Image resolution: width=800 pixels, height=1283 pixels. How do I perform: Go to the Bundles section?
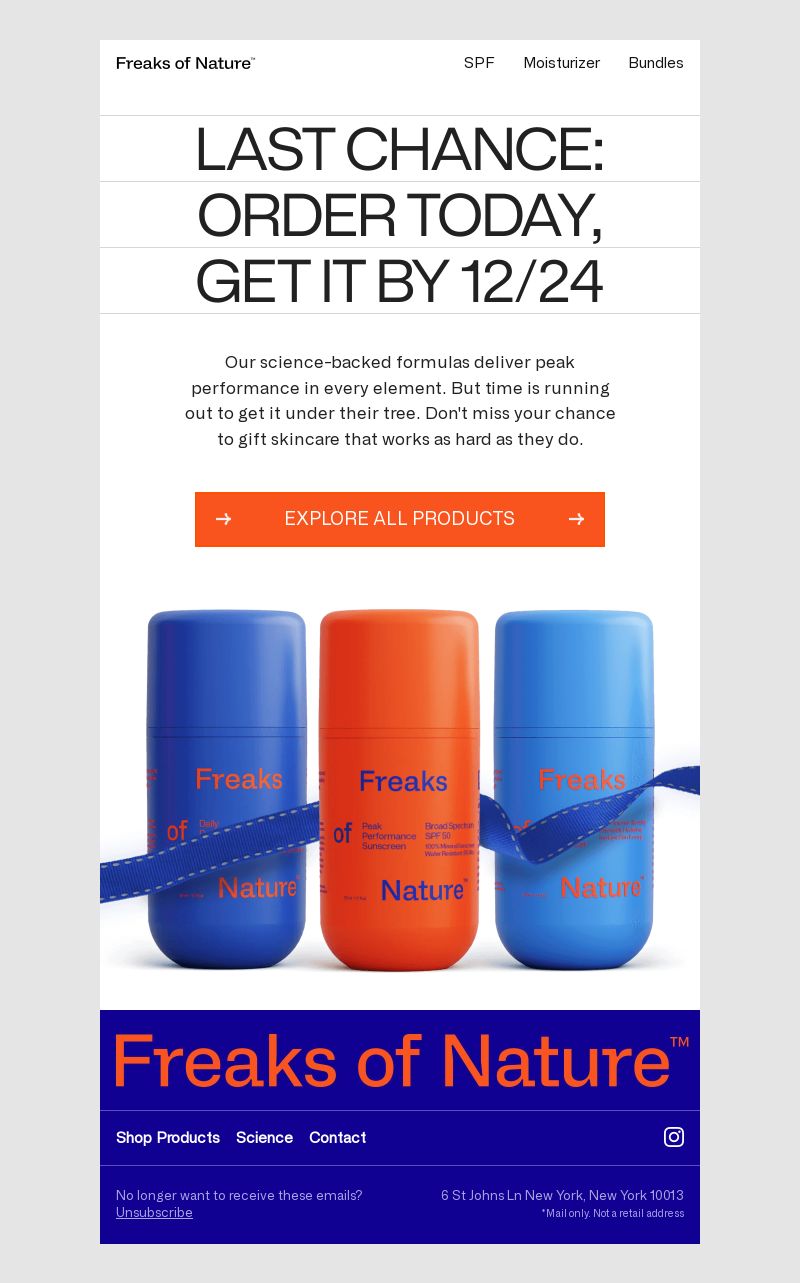pyautogui.click(x=656, y=63)
